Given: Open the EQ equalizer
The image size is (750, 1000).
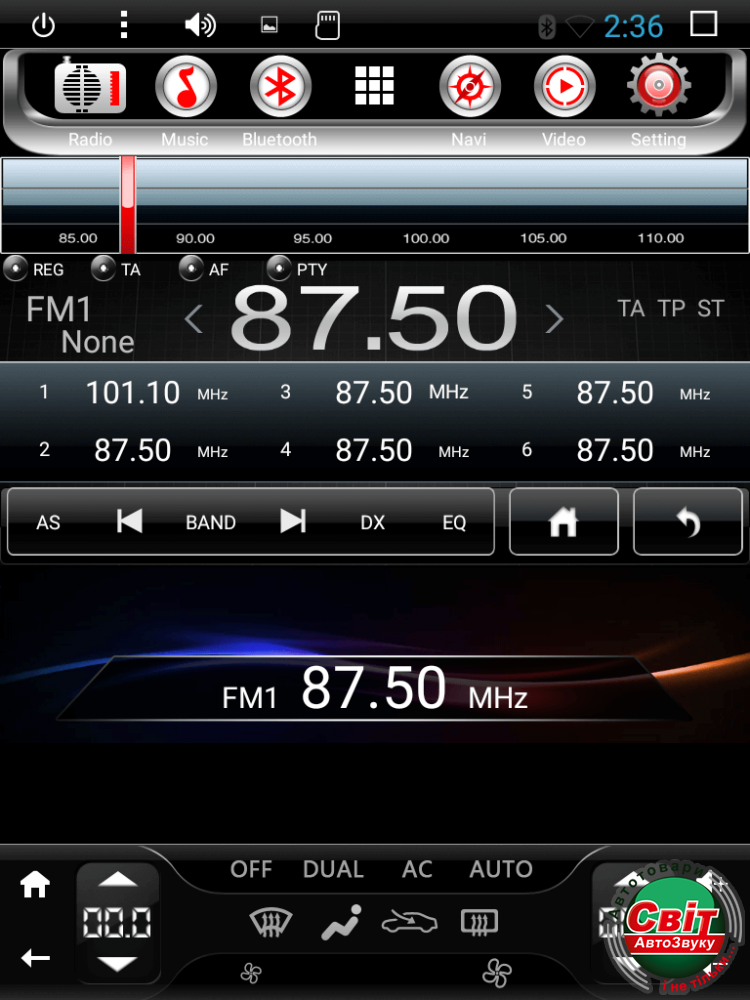Looking at the screenshot, I should point(454,522).
